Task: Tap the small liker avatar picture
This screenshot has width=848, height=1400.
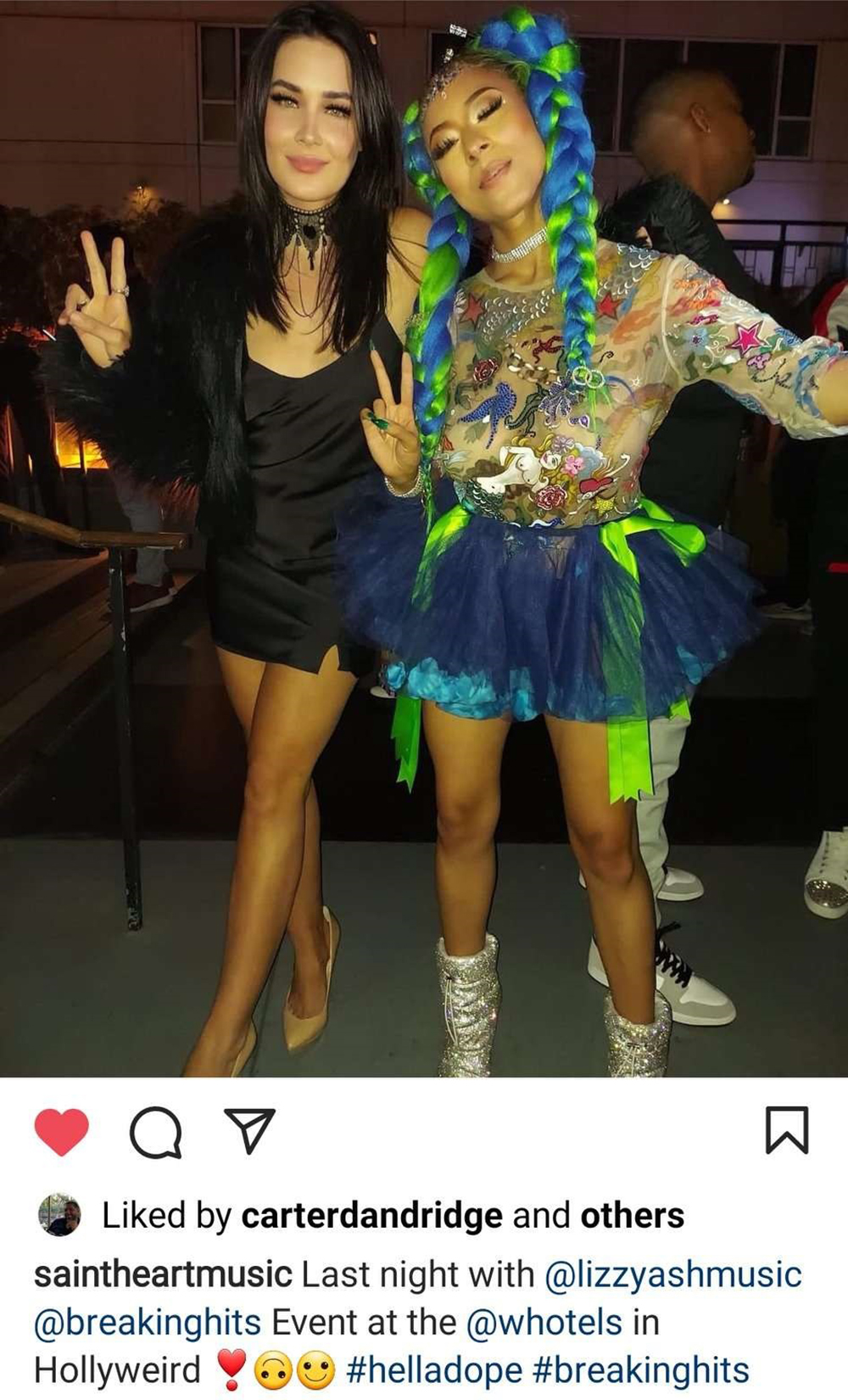Action: [x=59, y=1216]
